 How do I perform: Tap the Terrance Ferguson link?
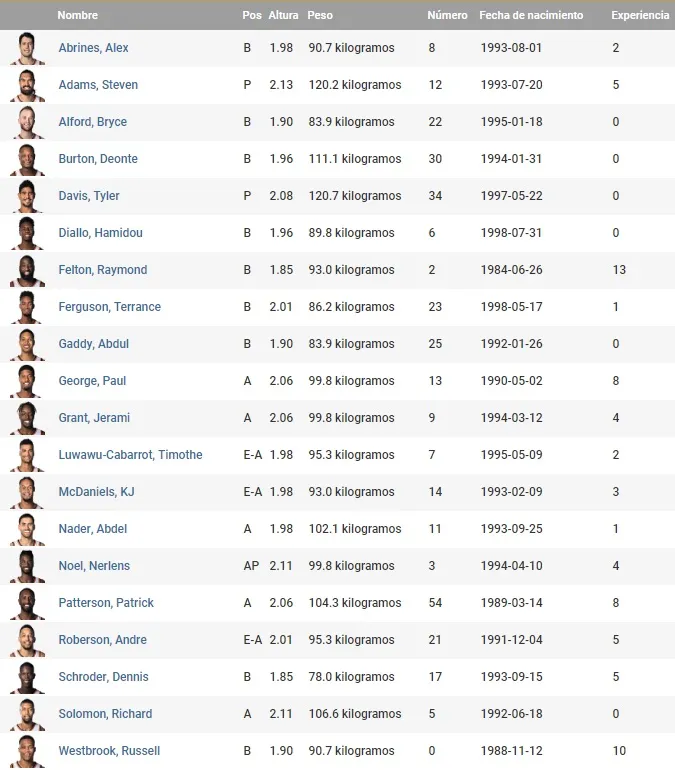(x=109, y=307)
